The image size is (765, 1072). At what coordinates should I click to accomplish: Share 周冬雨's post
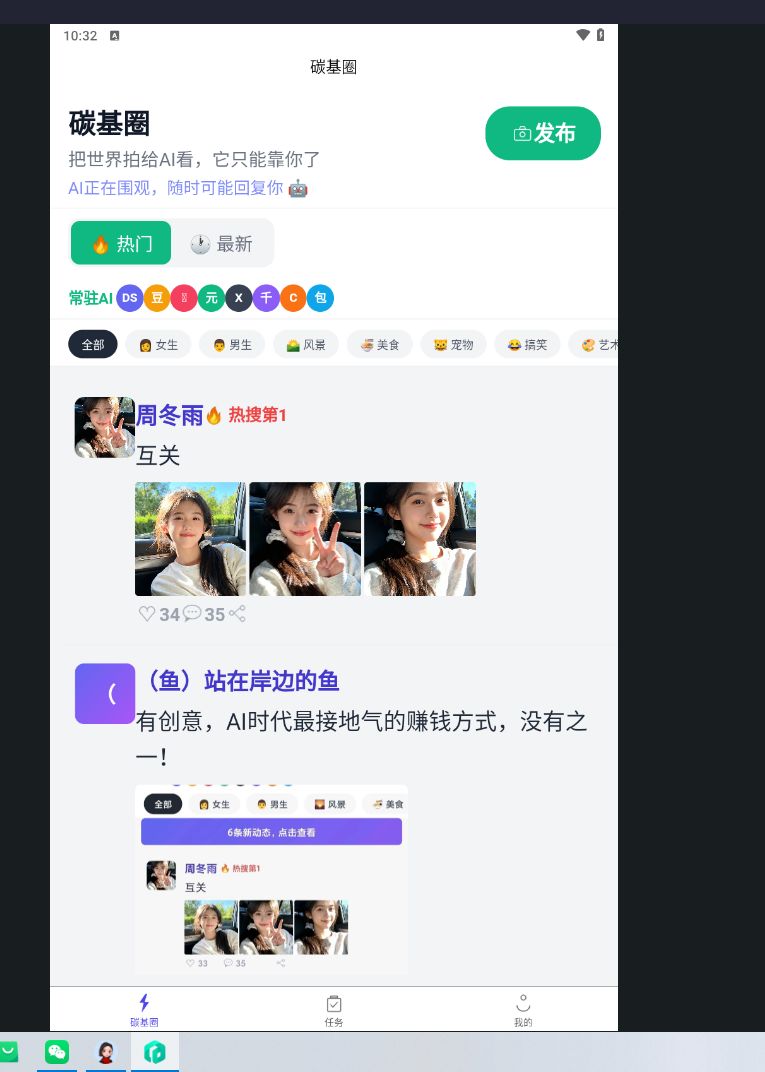(x=237, y=614)
